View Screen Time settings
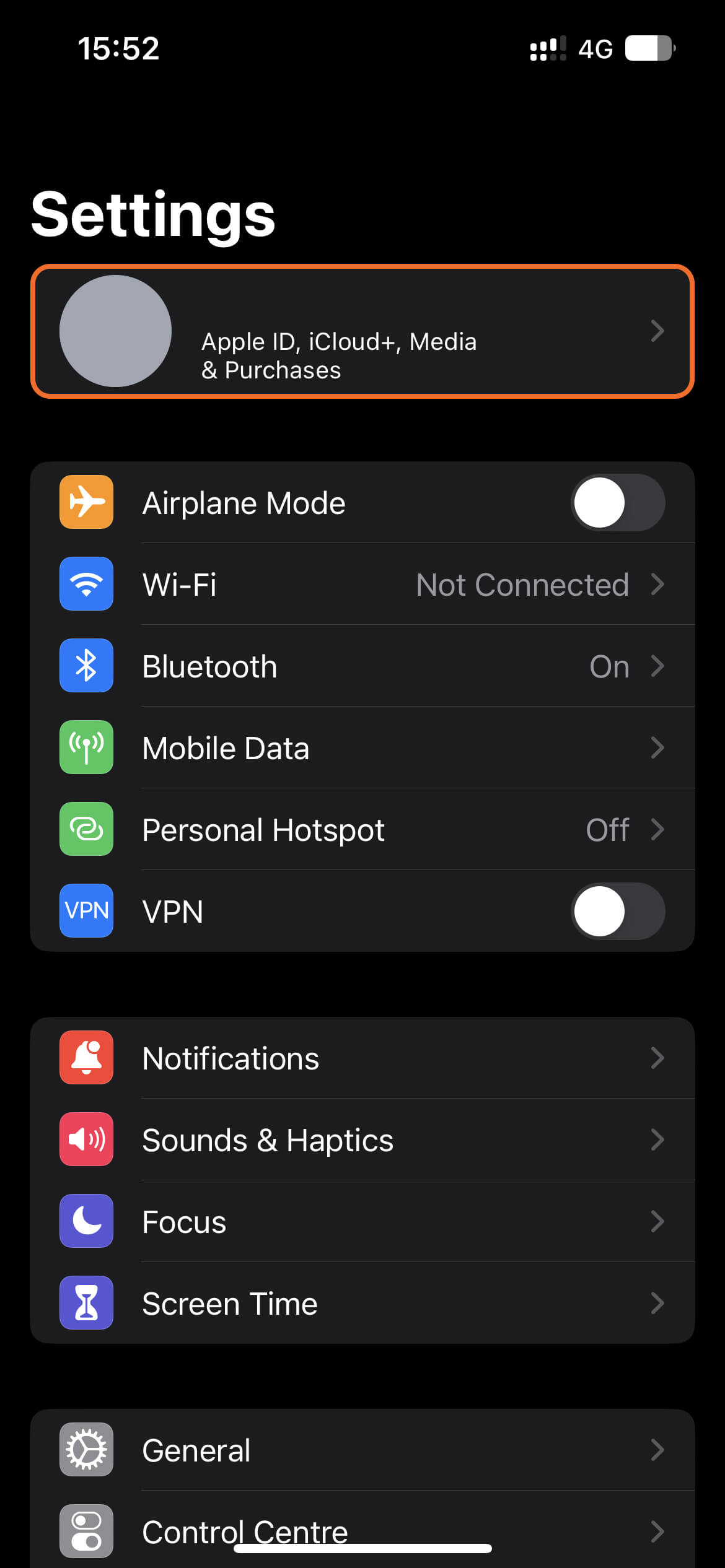The width and height of the screenshot is (725, 1568). [x=362, y=1303]
